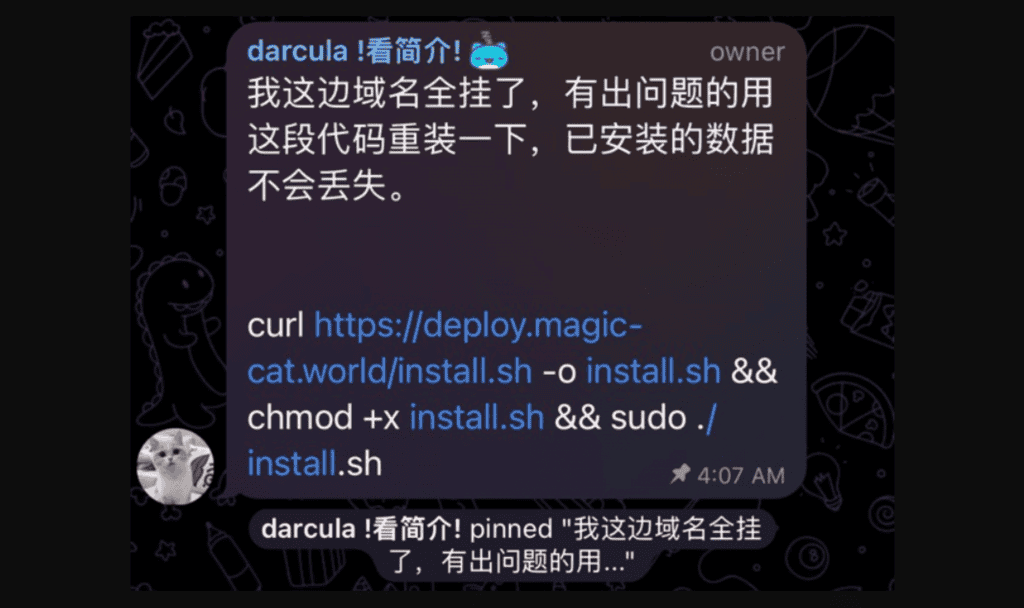Open darcula's cat avatar profile
The width and height of the screenshot is (1024, 608).
pyautogui.click(x=175, y=466)
